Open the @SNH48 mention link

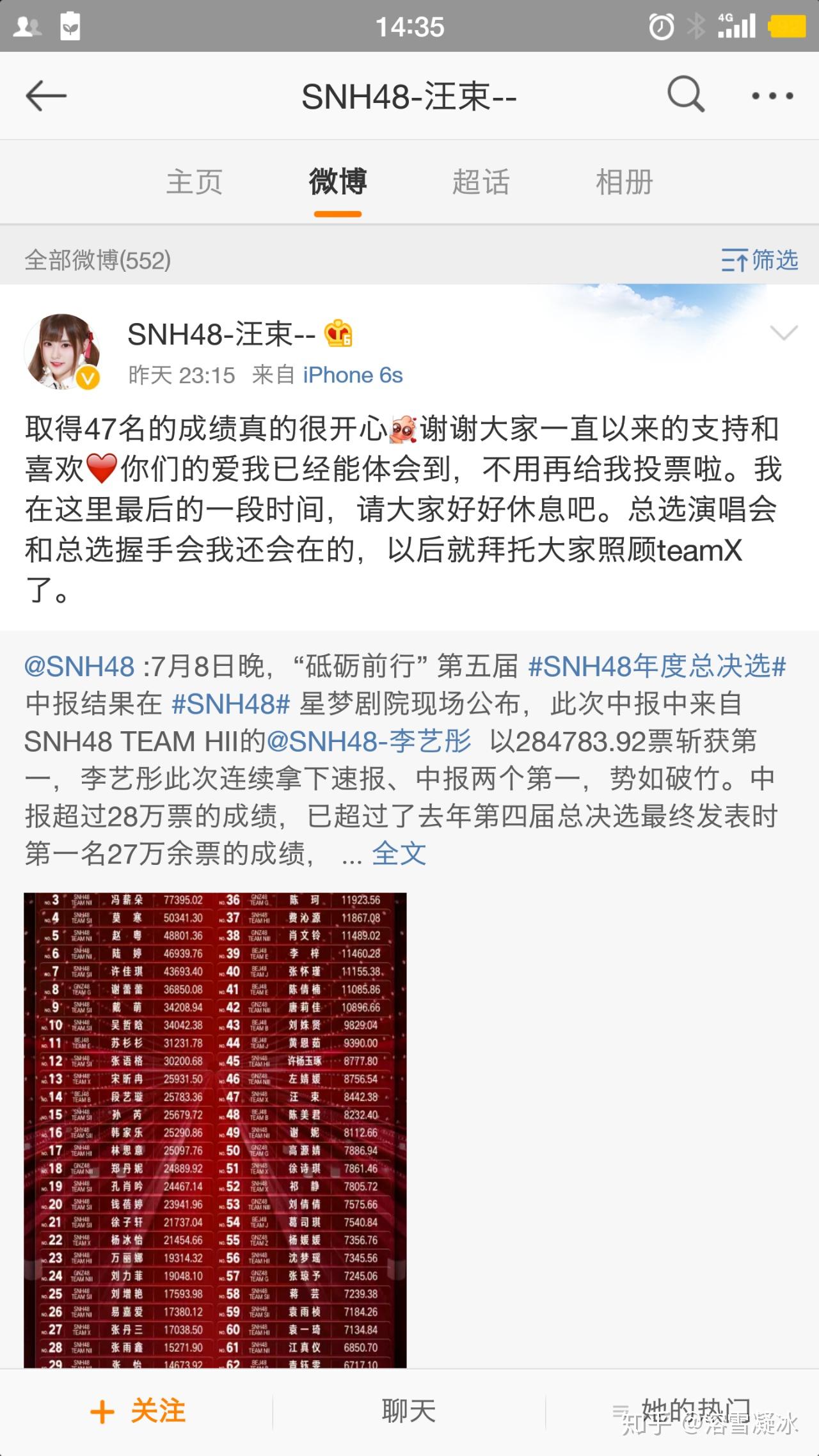pyautogui.click(x=79, y=667)
